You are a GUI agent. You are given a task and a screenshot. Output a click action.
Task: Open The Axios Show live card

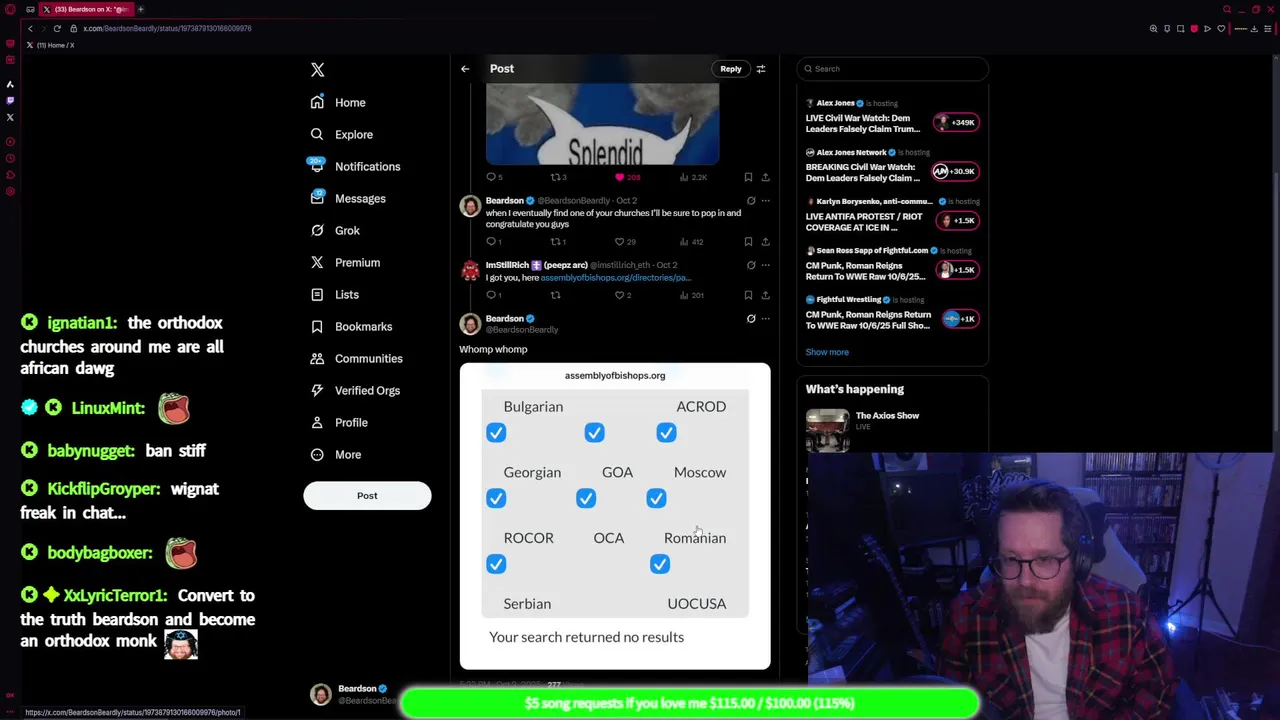tap(886, 416)
